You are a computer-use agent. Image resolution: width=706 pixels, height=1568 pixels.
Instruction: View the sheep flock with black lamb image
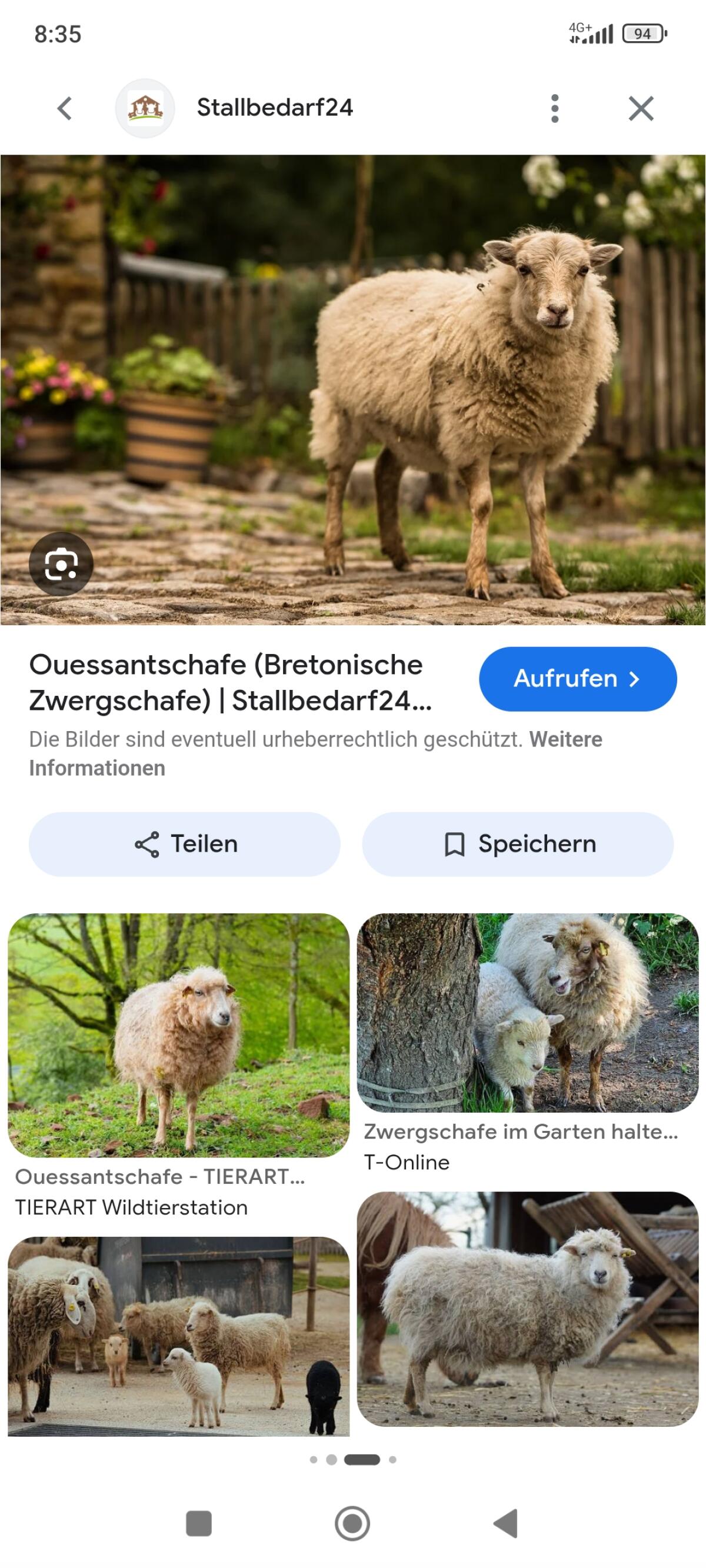[178, 1336]
